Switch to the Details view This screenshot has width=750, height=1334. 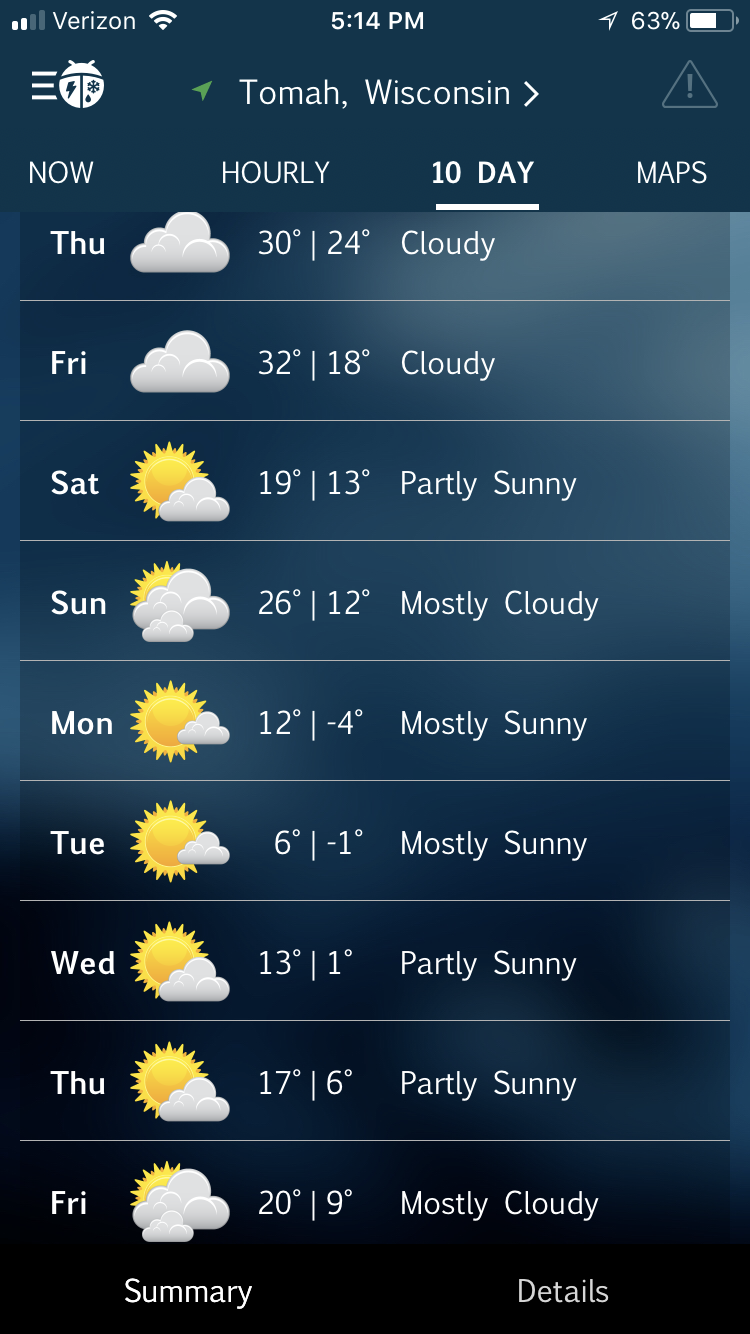click(562, 1291)
